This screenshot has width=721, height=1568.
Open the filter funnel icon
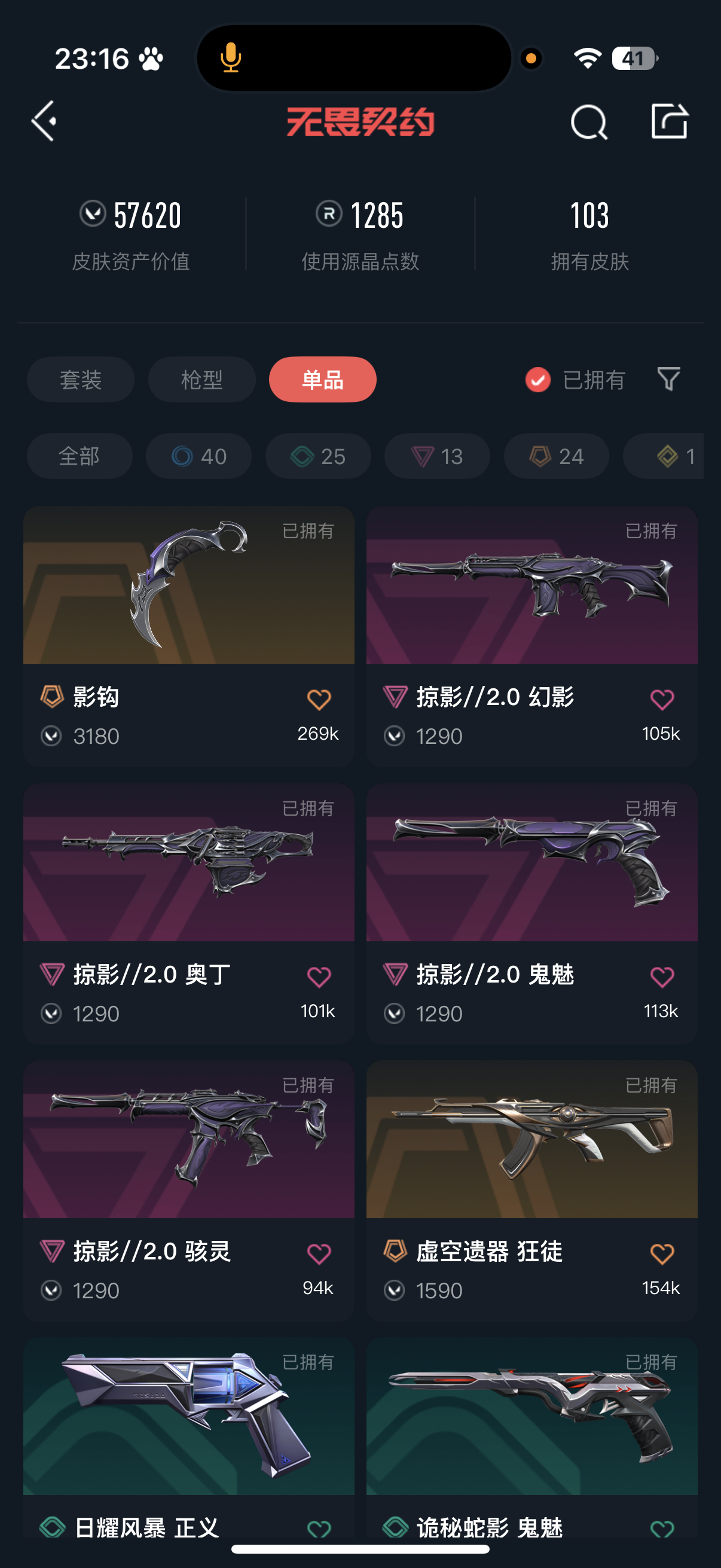click(668, 379)
